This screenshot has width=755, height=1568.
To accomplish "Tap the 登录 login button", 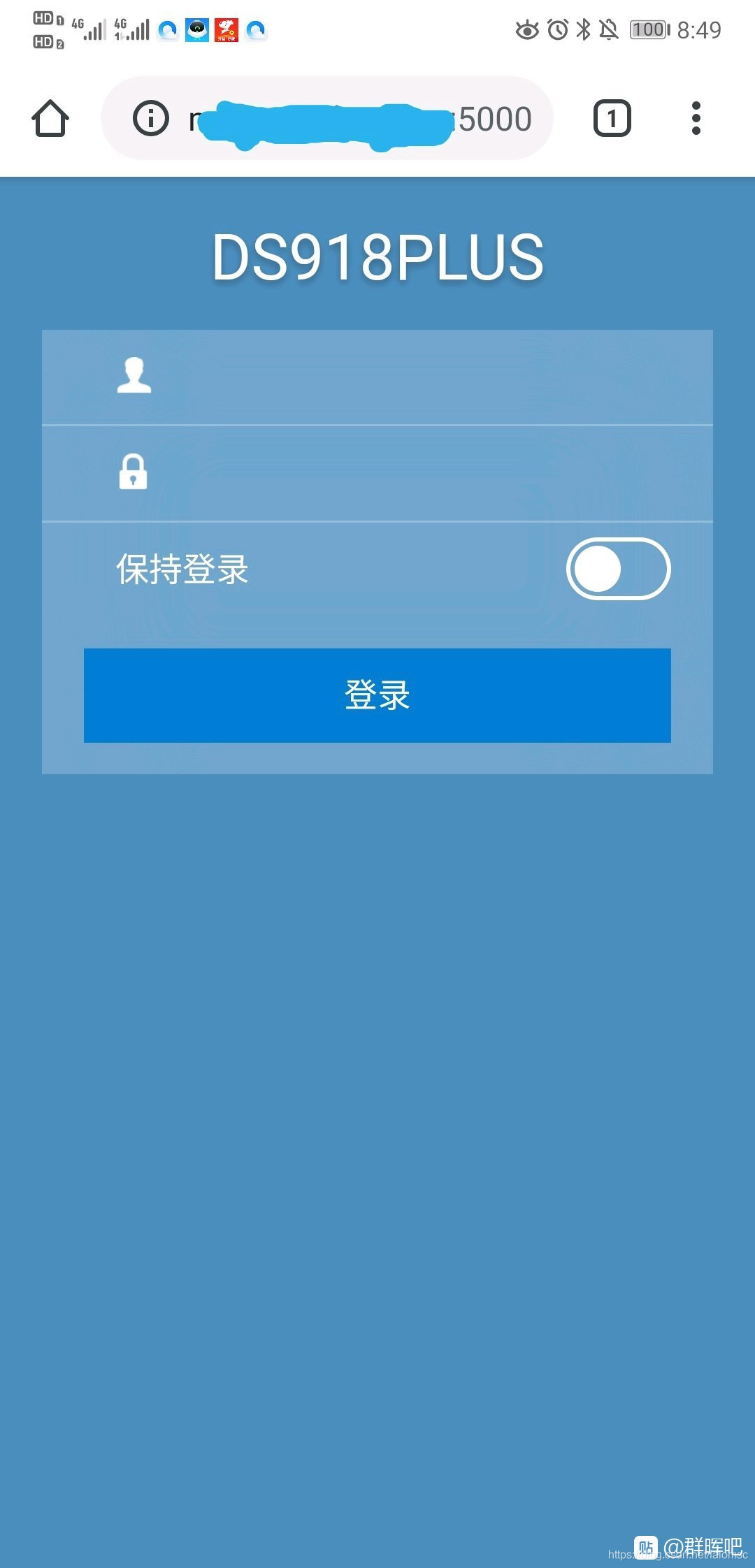I will (x=377, y=695).
